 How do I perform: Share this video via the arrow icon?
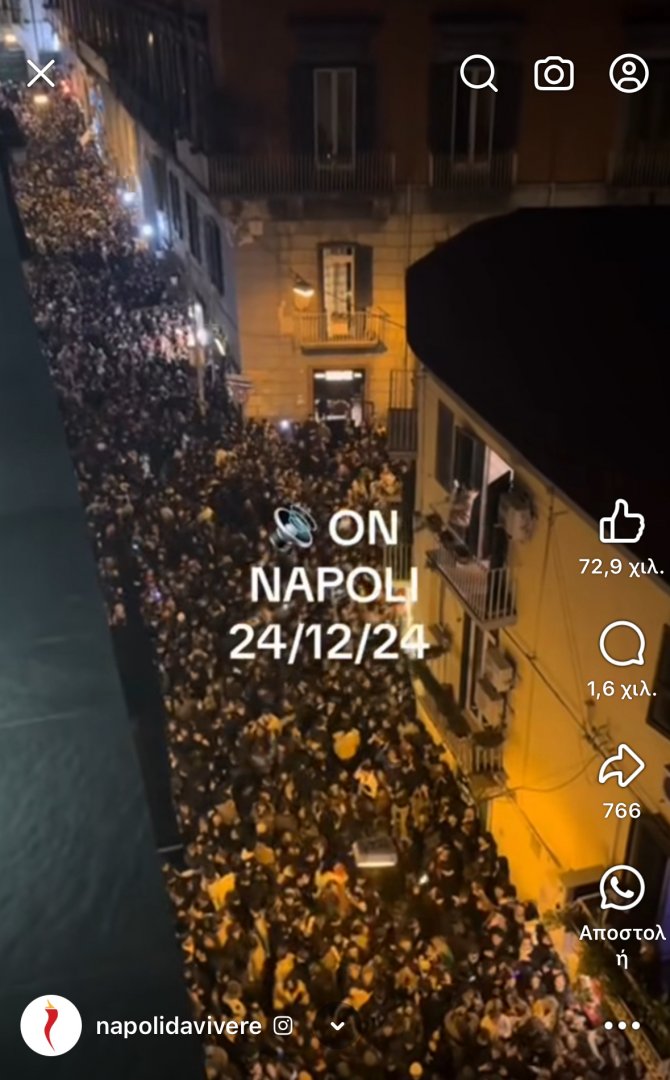621,768
